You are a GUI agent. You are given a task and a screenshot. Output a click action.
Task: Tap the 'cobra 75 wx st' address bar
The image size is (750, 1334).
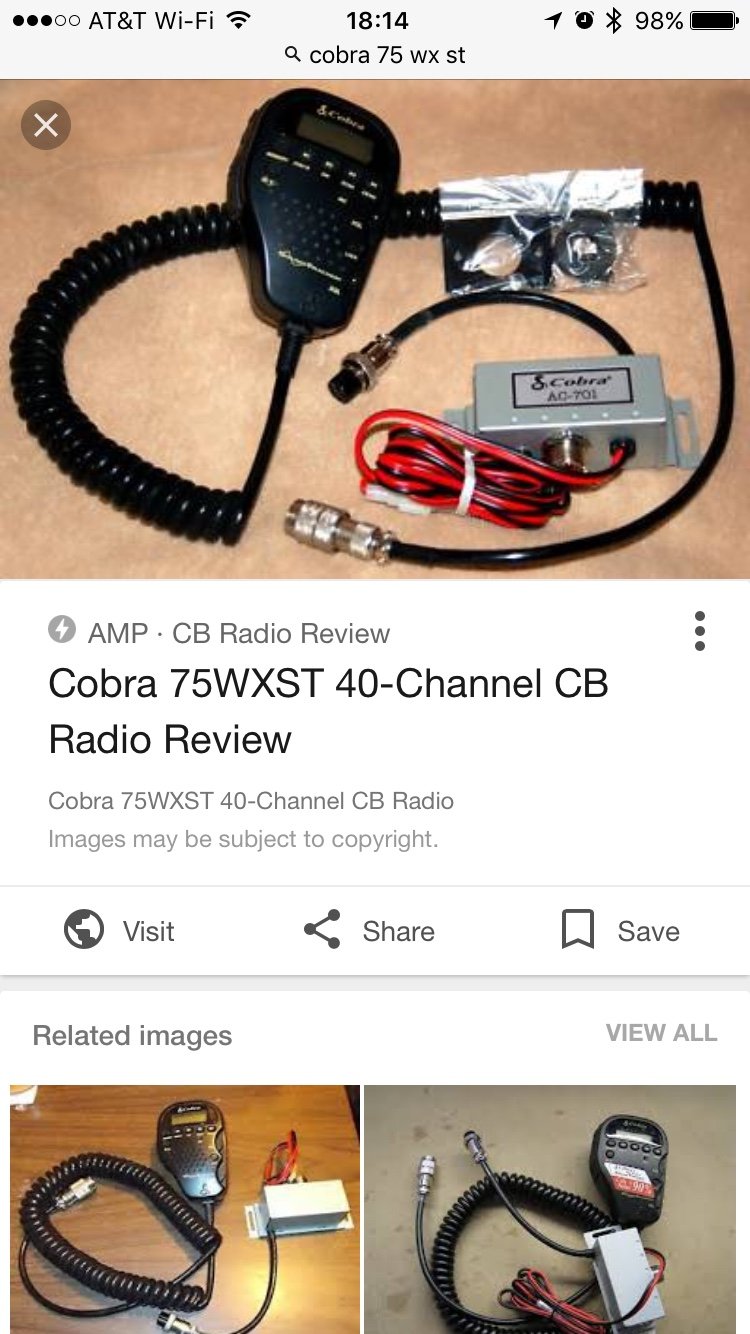(375, 55)
